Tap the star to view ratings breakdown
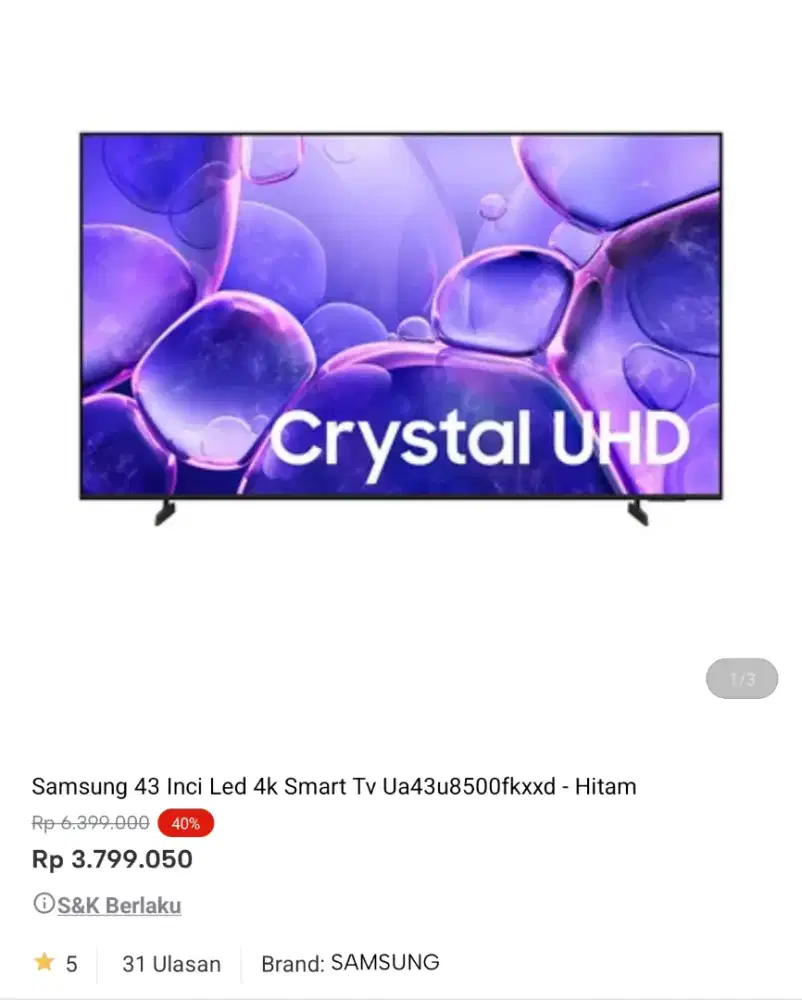Image resolution: width=802 pixels, height=1000 pixels. coord(44,962)
